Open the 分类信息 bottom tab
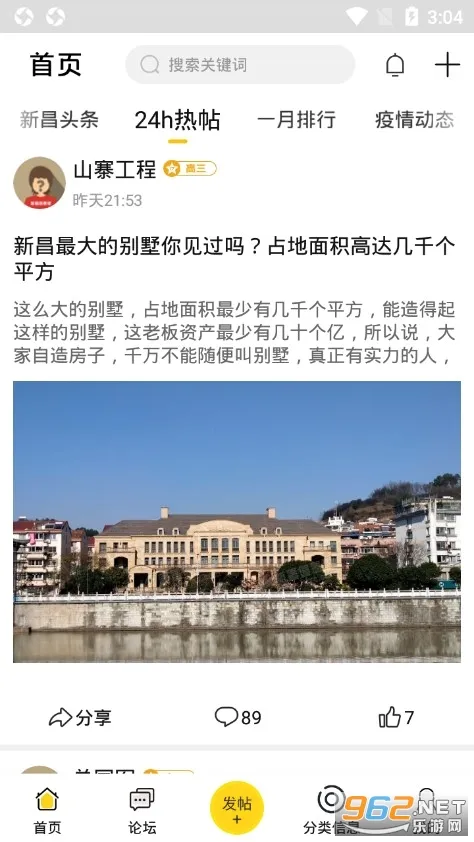This screenshot has height=842, width=474. [x=331, y=811]
